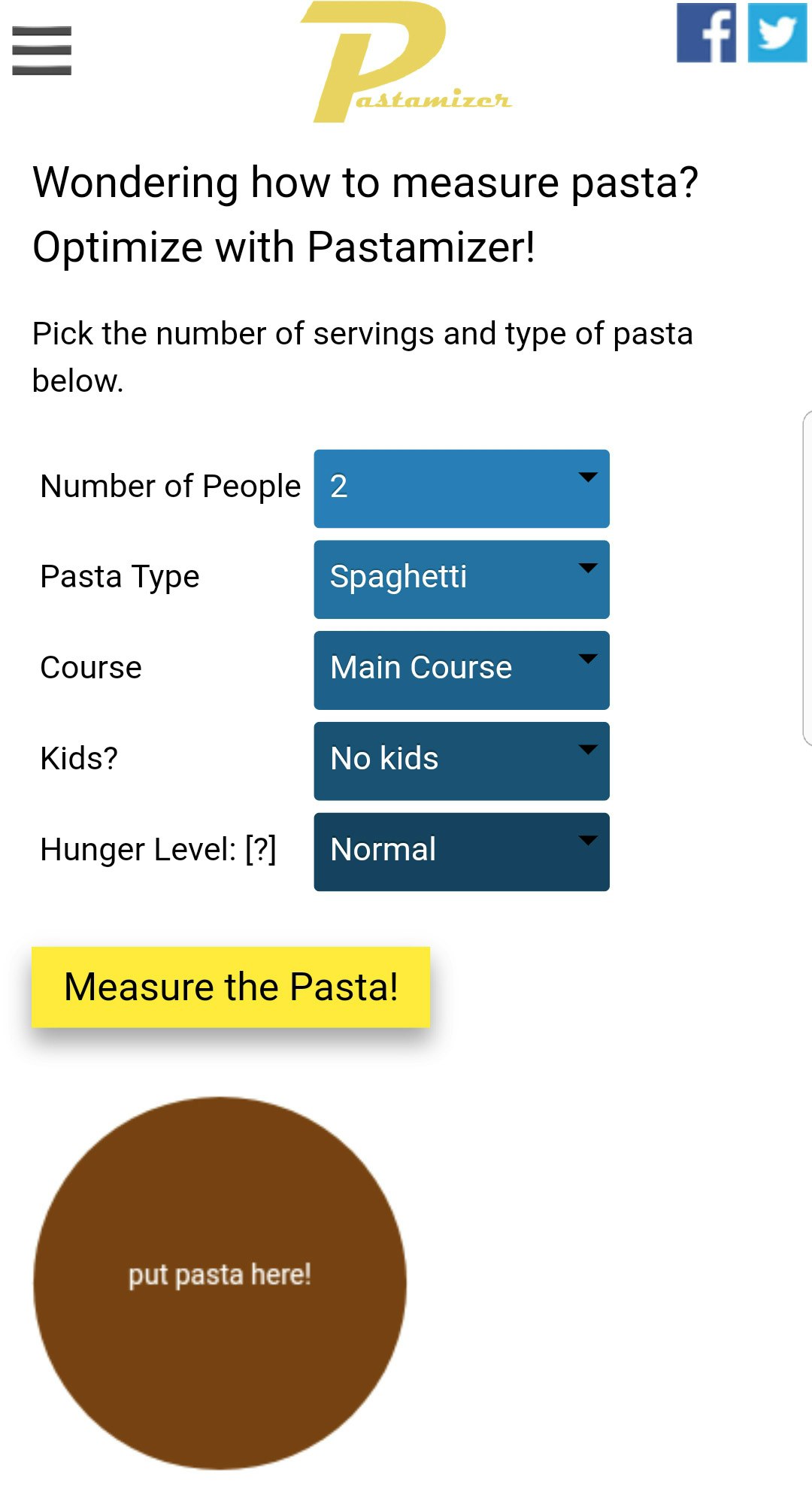Open the Number of People dropdown
Screen dimensions: 812x1489
461,489
